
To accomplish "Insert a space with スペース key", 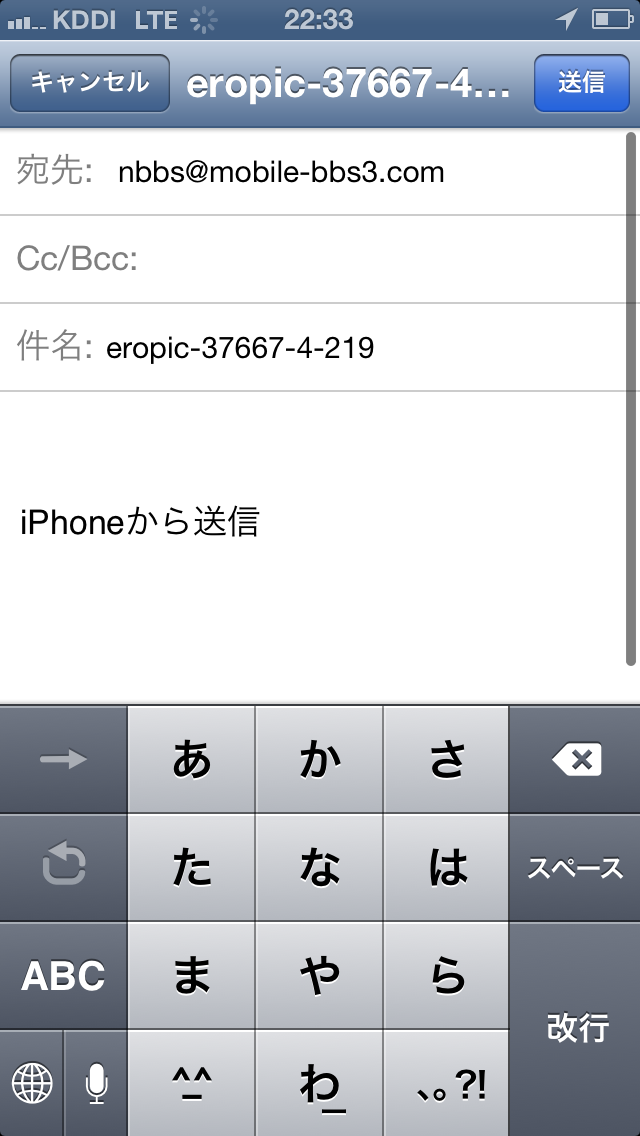I will tap(575, 868).
